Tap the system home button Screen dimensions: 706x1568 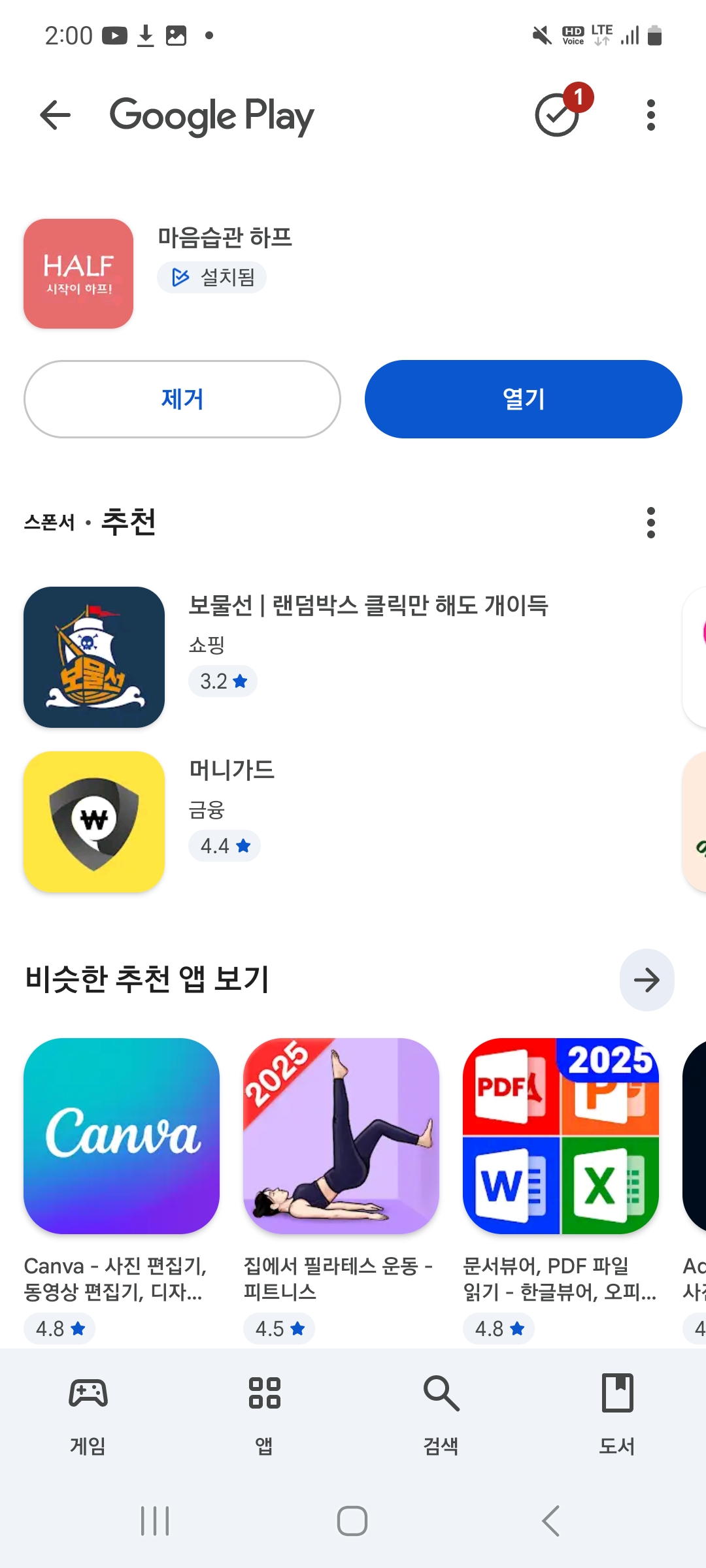[x=352, y=1520]
